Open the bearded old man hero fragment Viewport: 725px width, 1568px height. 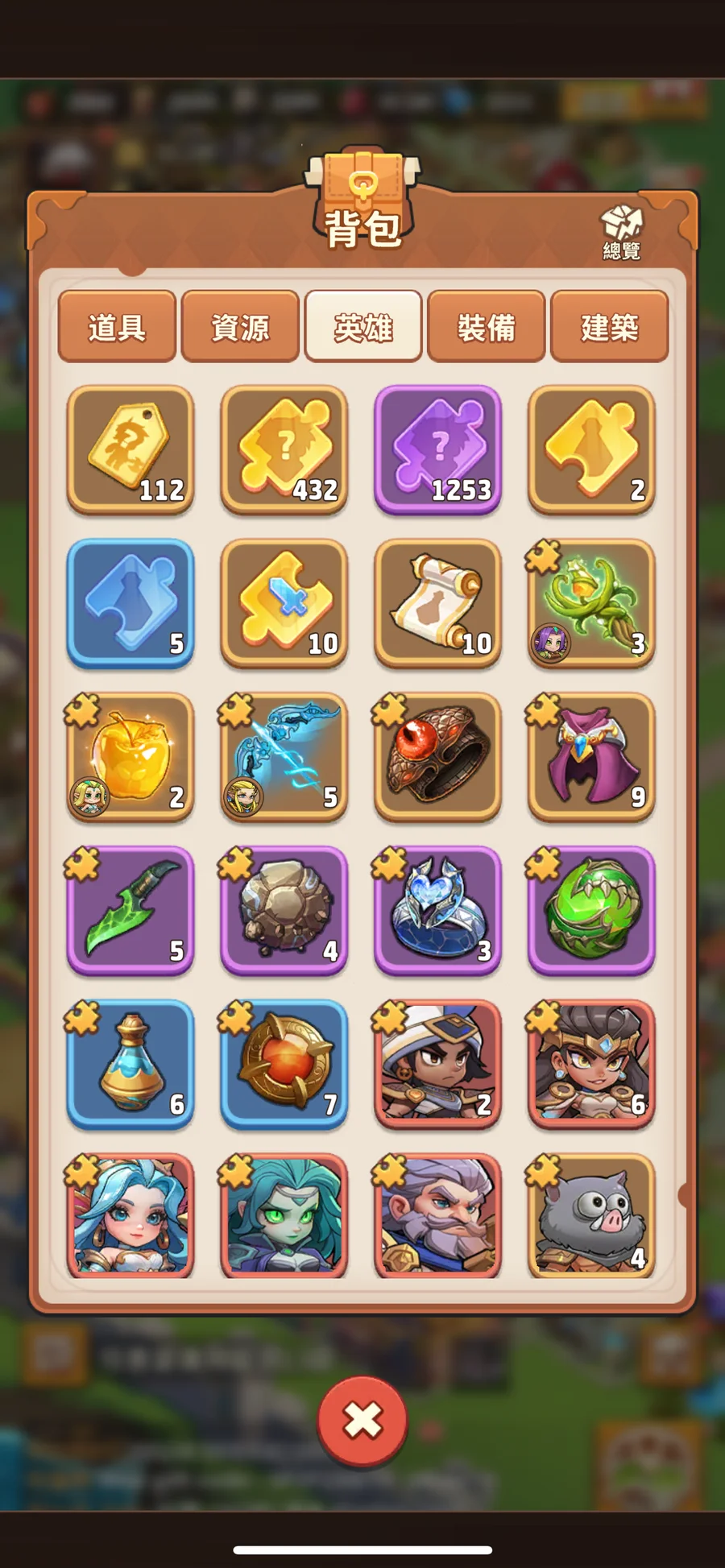[438, 1216]
